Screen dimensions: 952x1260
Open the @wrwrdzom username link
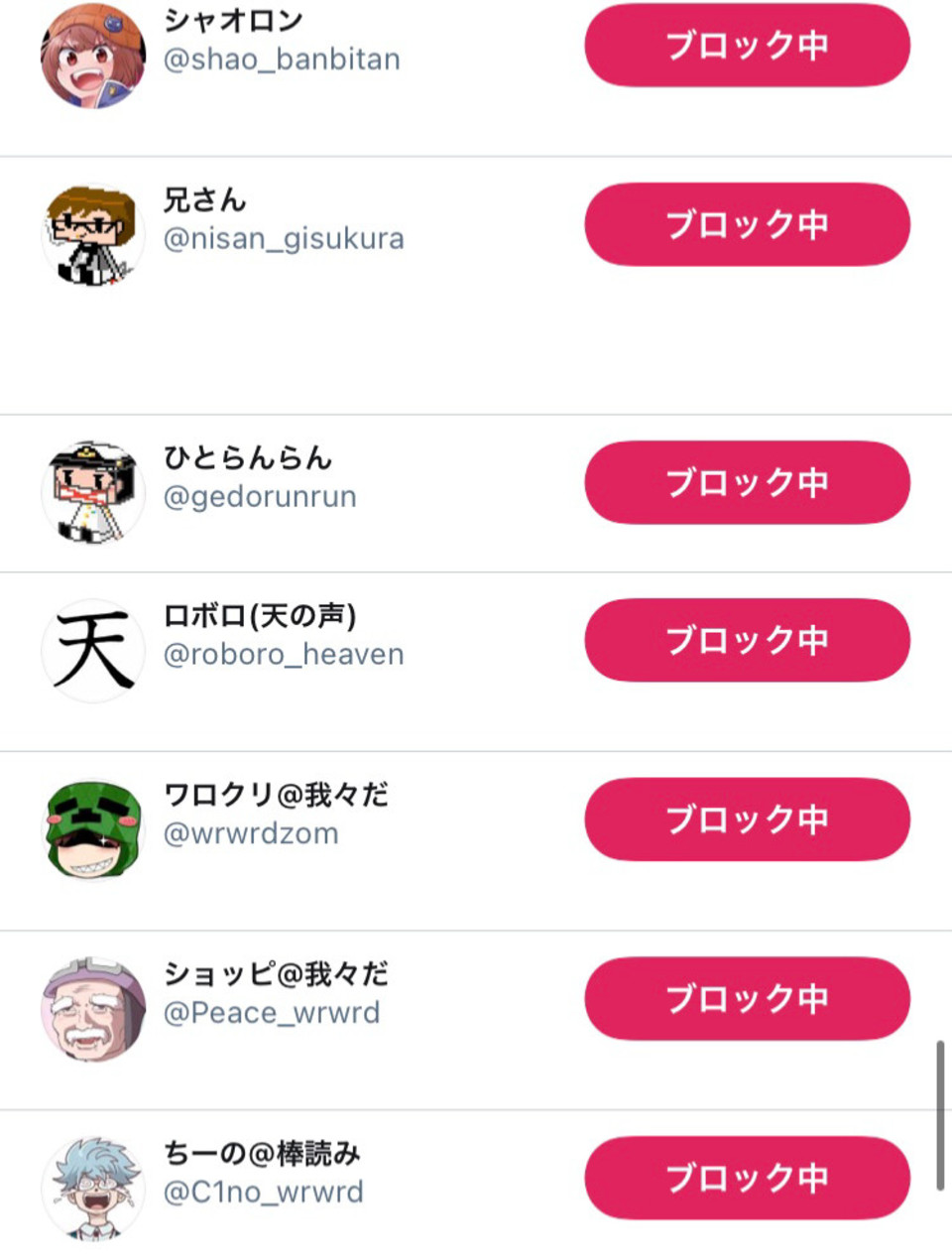pyautogui.click(x=251, y=834)
